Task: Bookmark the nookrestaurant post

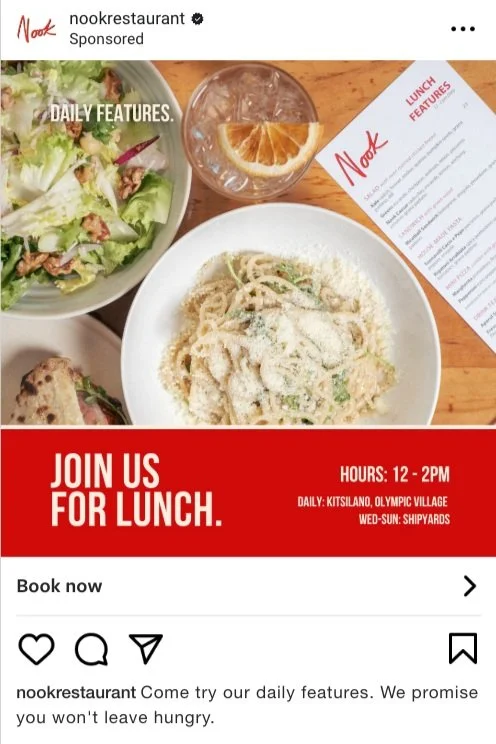Action: pos(463,648)
